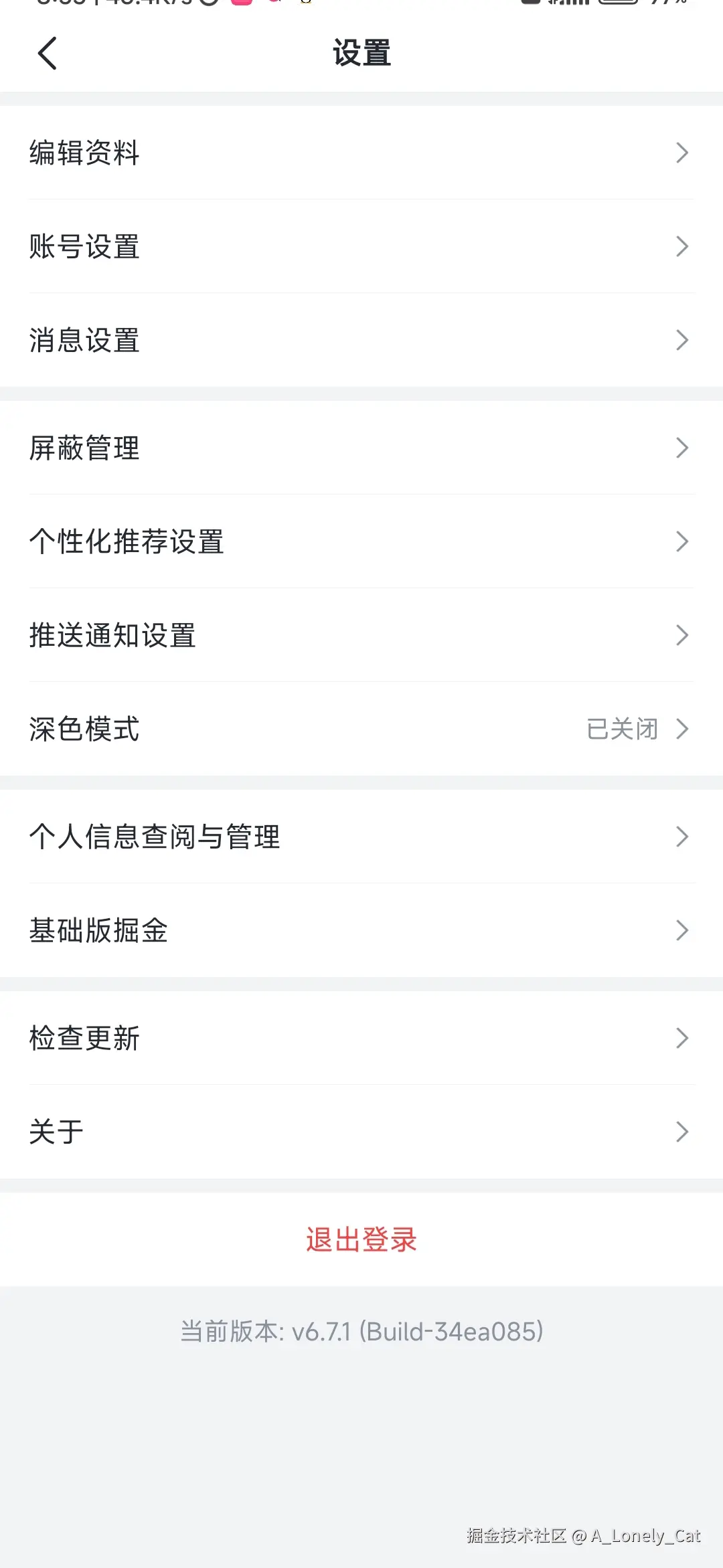Tap the battery indicator in status bar
723x1568 pixels.
point(617,3)
